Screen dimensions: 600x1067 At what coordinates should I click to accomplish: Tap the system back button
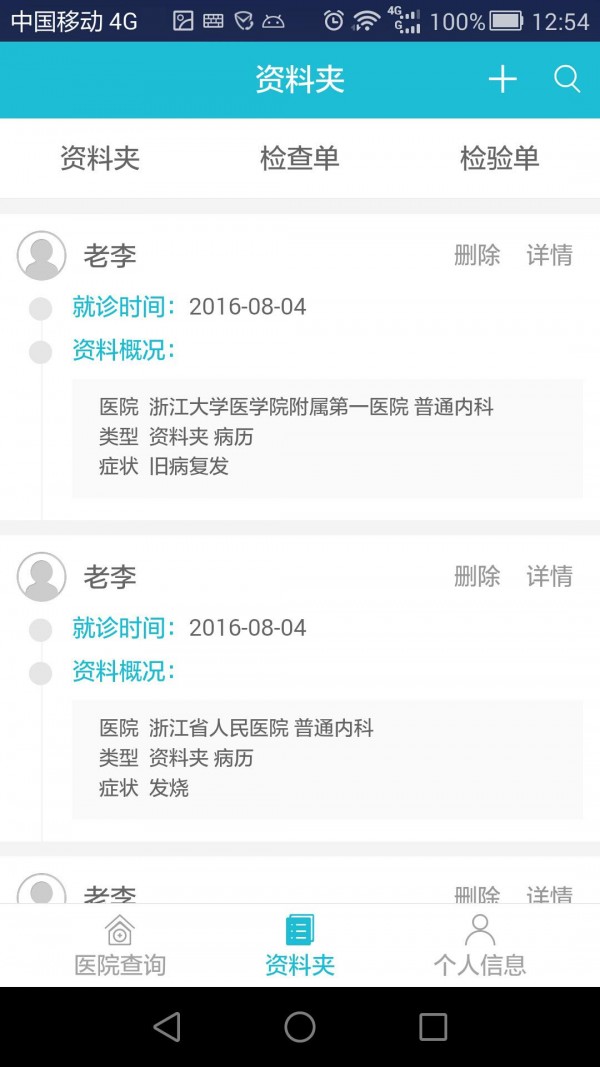click(x=167, y=1026)
